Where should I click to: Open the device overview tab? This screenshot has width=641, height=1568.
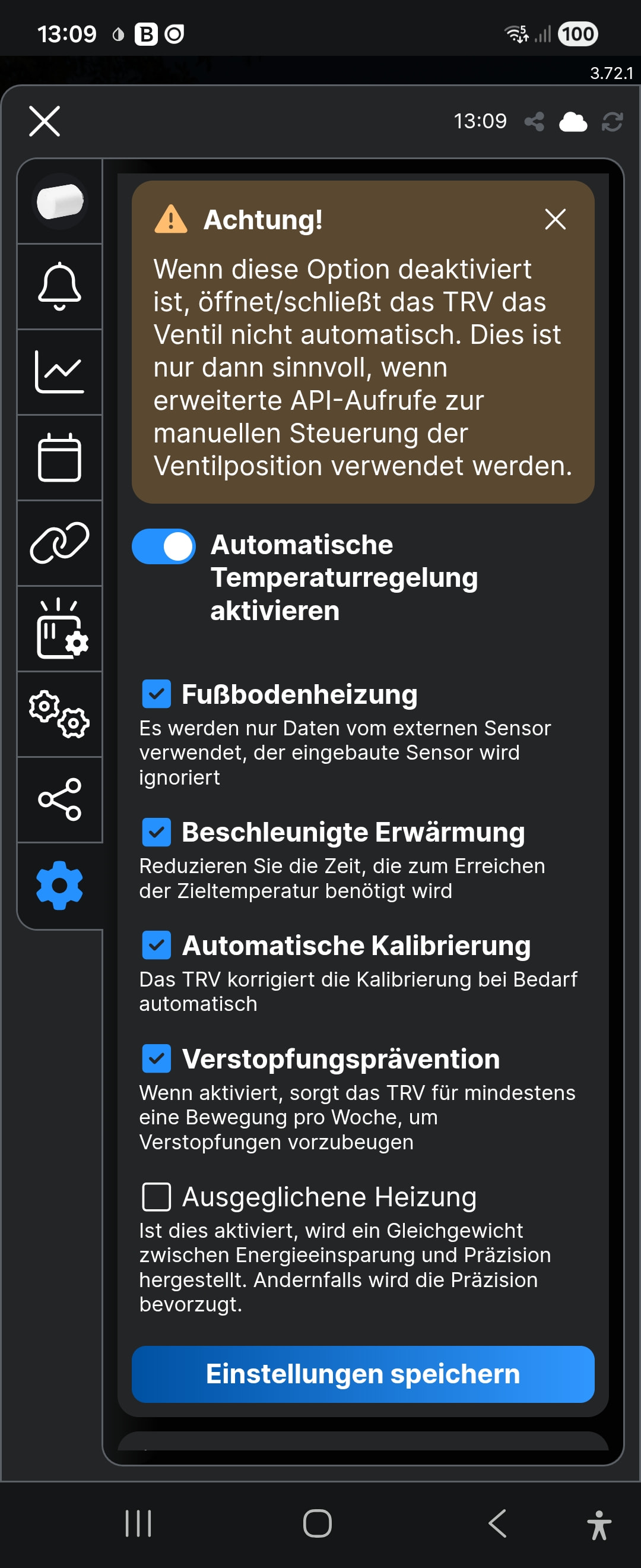tap(59, 201)
